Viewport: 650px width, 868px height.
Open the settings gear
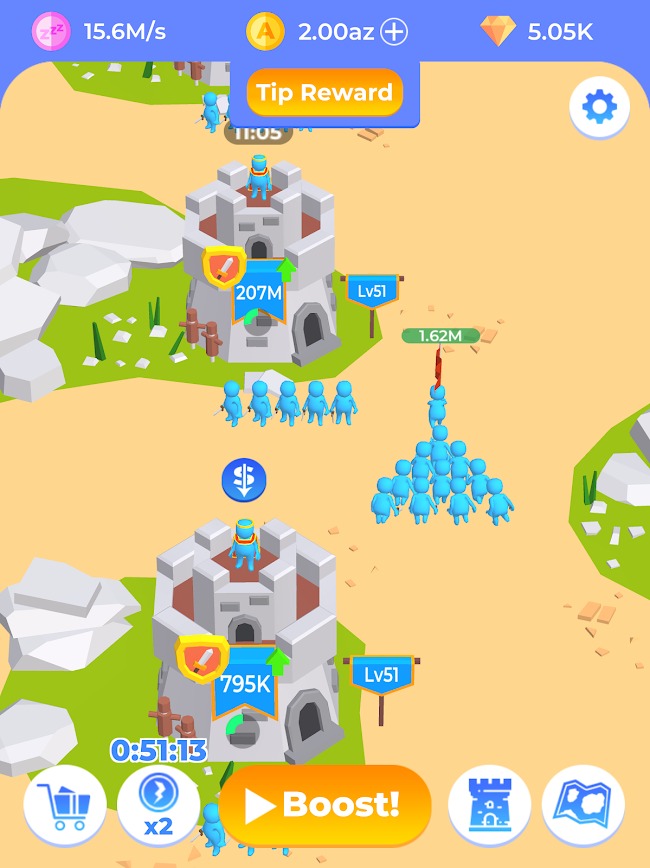[x=599, y=108]
